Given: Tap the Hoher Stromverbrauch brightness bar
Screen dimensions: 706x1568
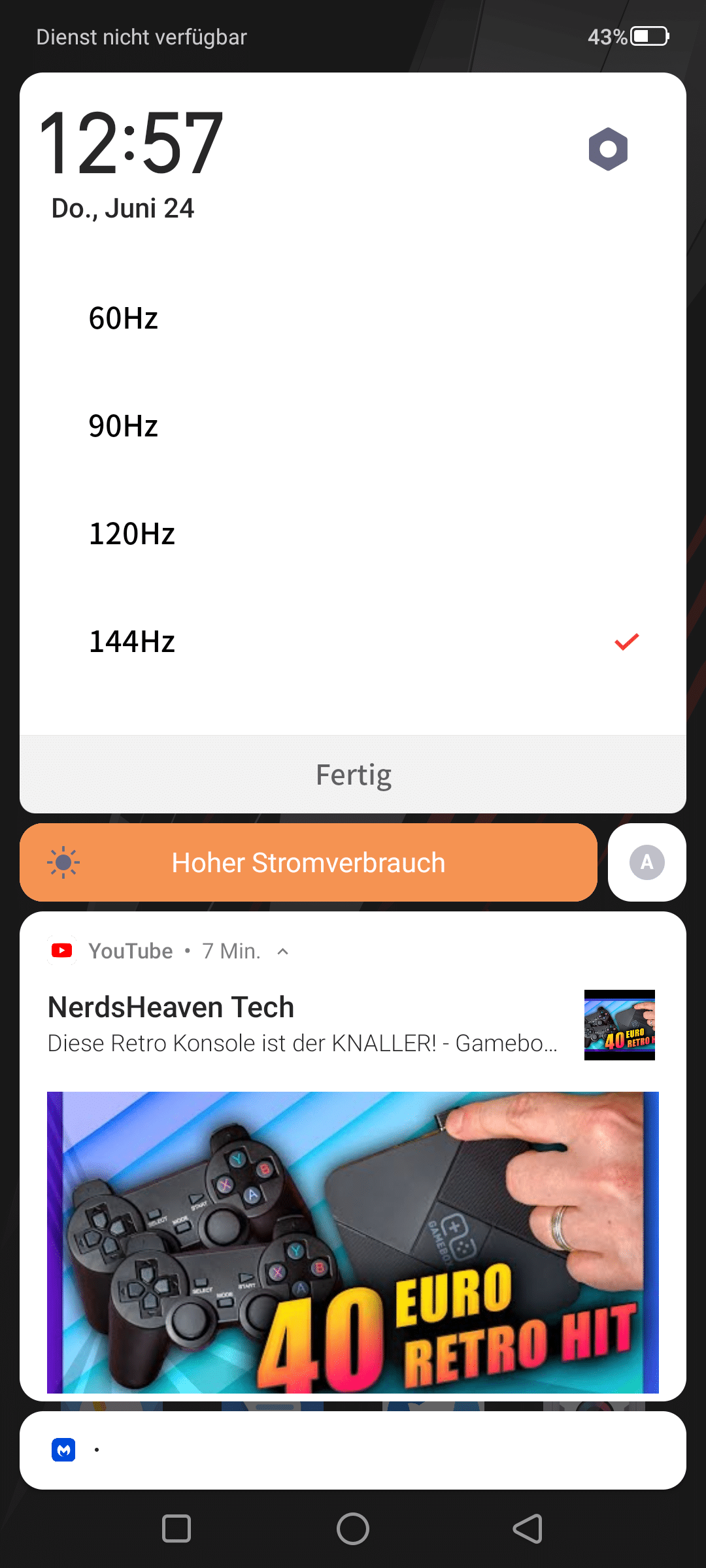Looking at the screenshot, I should tap(309, 862).
